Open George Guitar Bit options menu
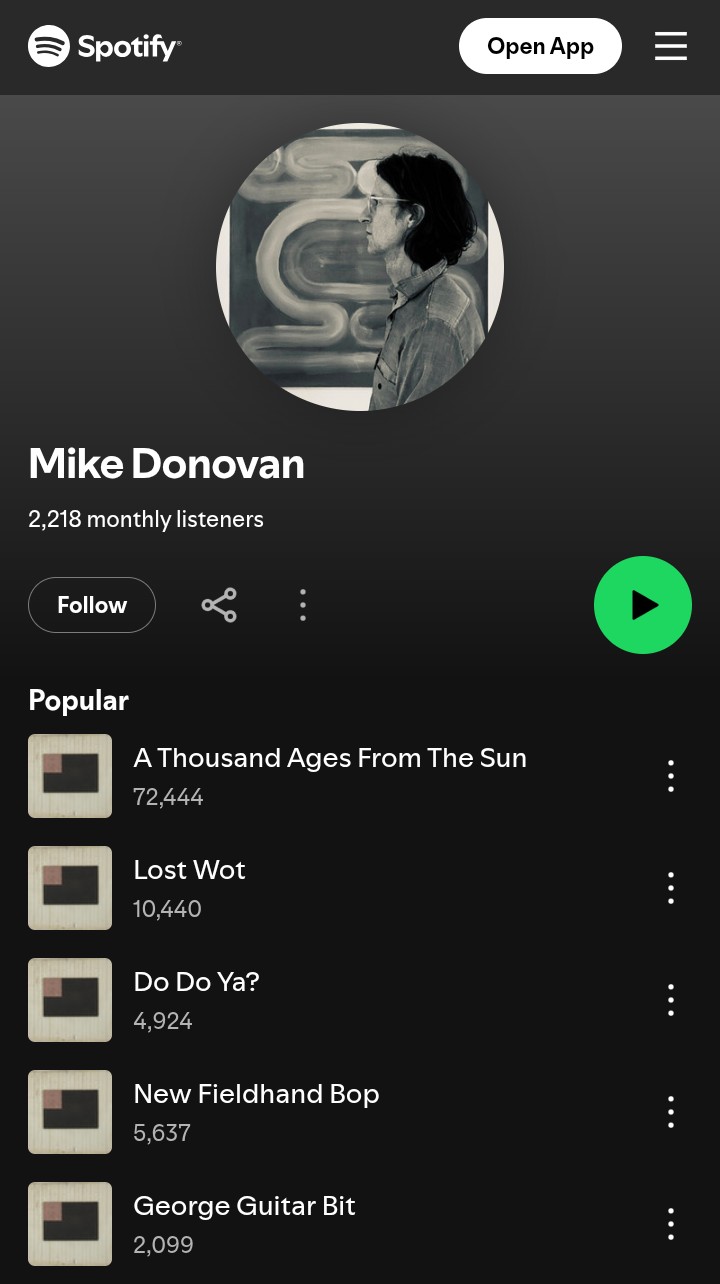The width and height of the screenshot is (720, 1284). [x=670, y=1224]
